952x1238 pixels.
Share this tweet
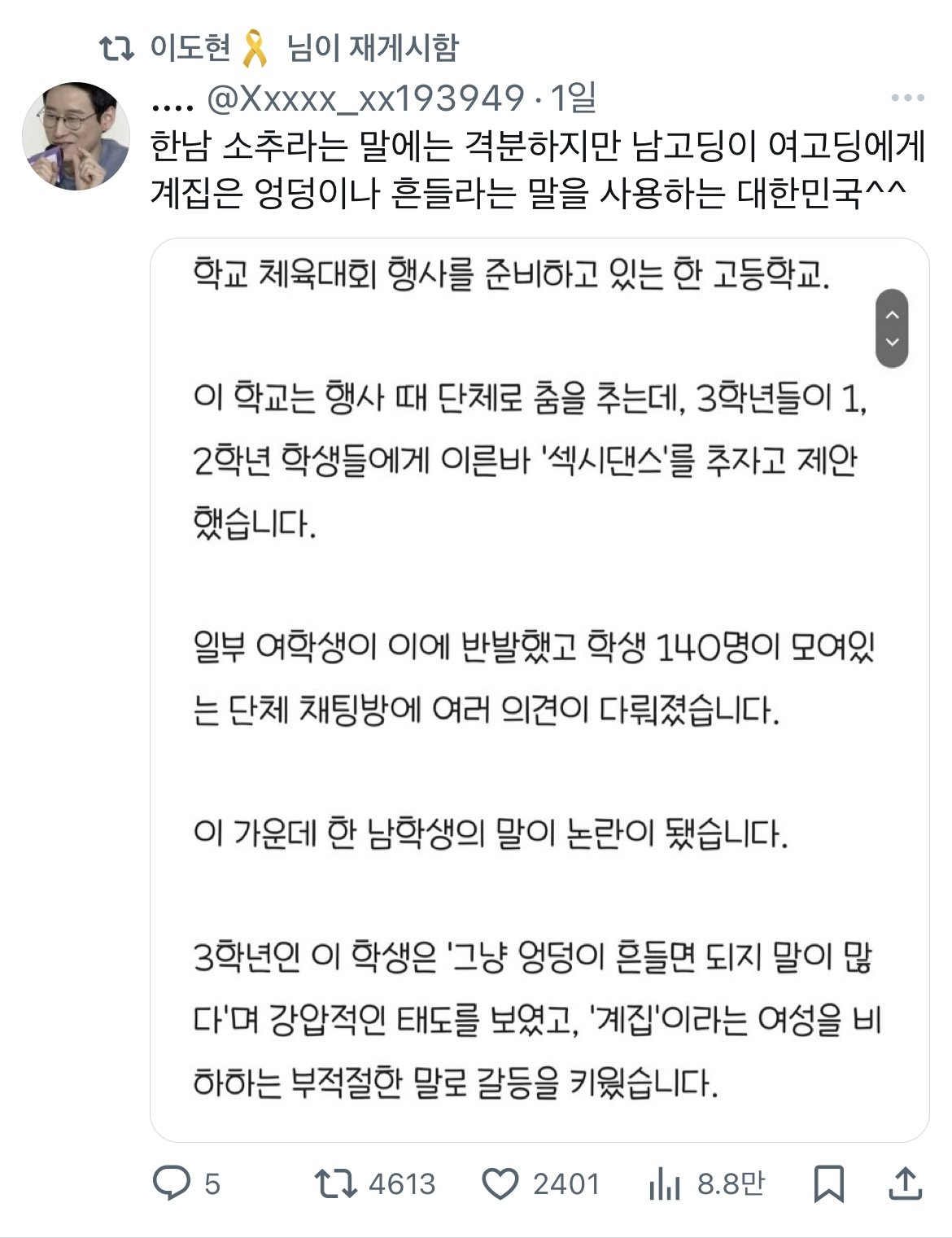point(904,1183)
